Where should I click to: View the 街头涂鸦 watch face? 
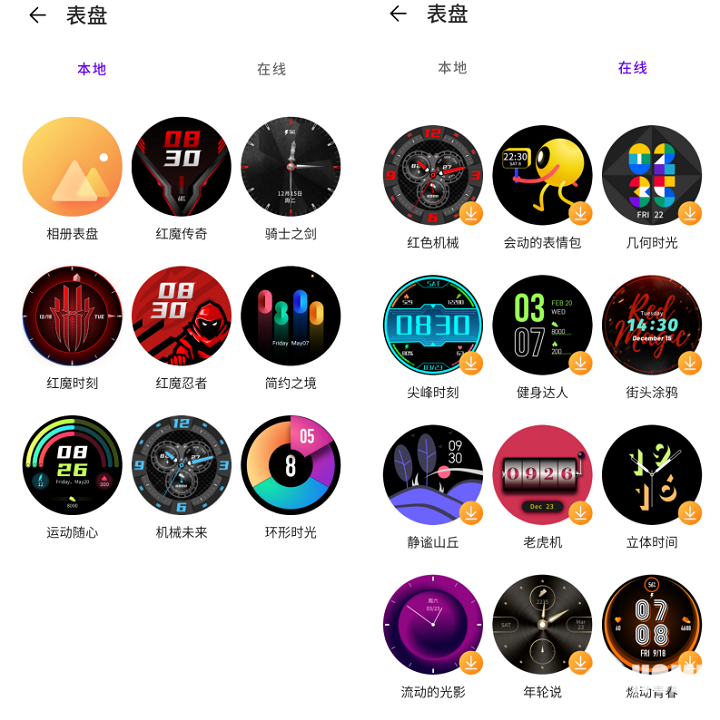point(651,325)
